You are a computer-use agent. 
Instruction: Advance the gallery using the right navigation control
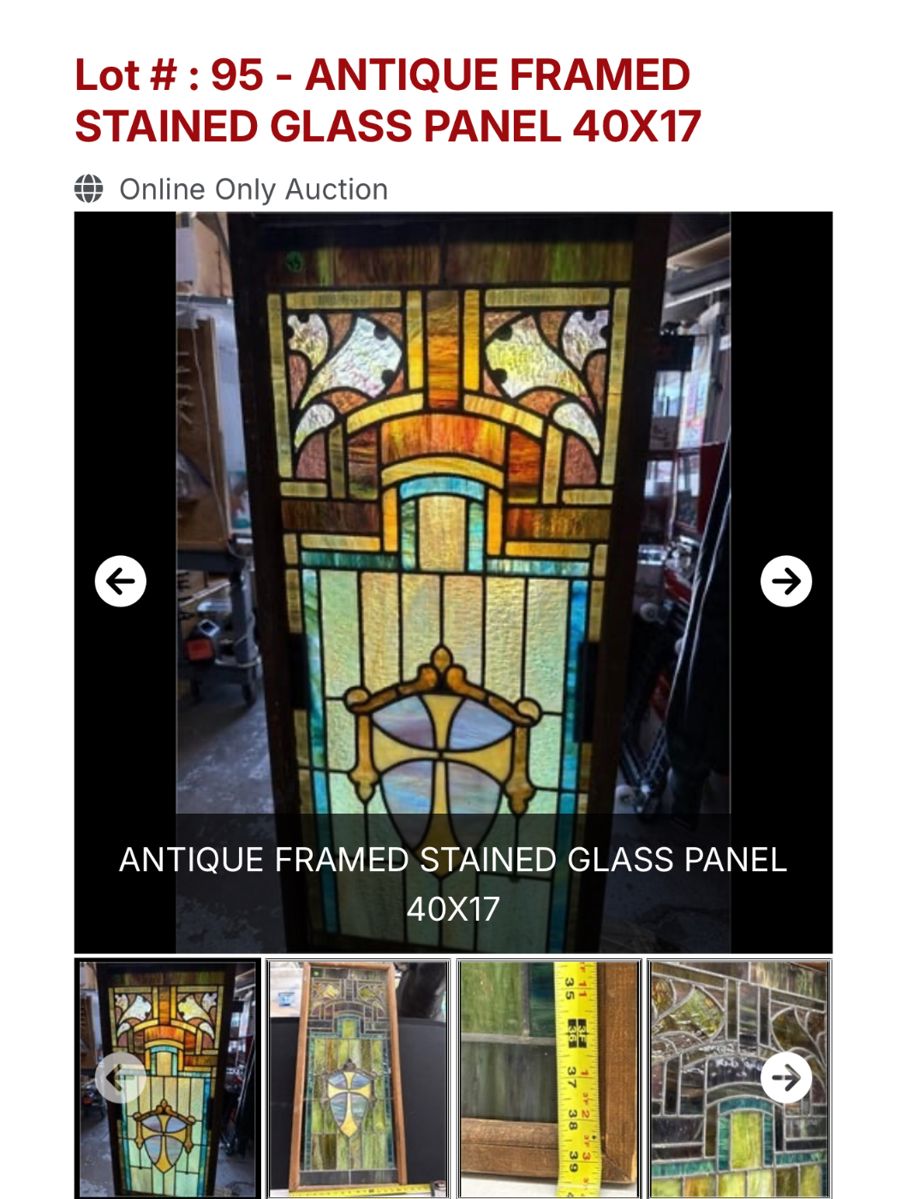[x=788, y=579]
